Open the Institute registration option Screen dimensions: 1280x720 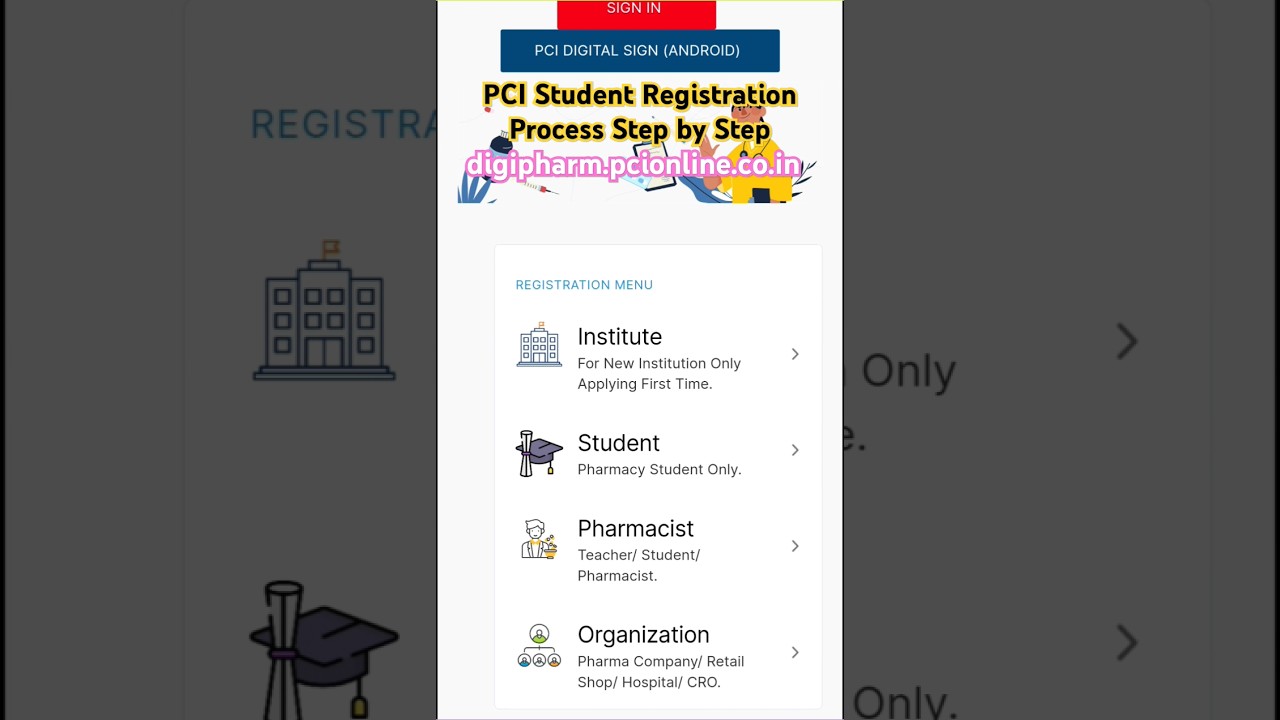pyautogui.click(x=657, y=355)
